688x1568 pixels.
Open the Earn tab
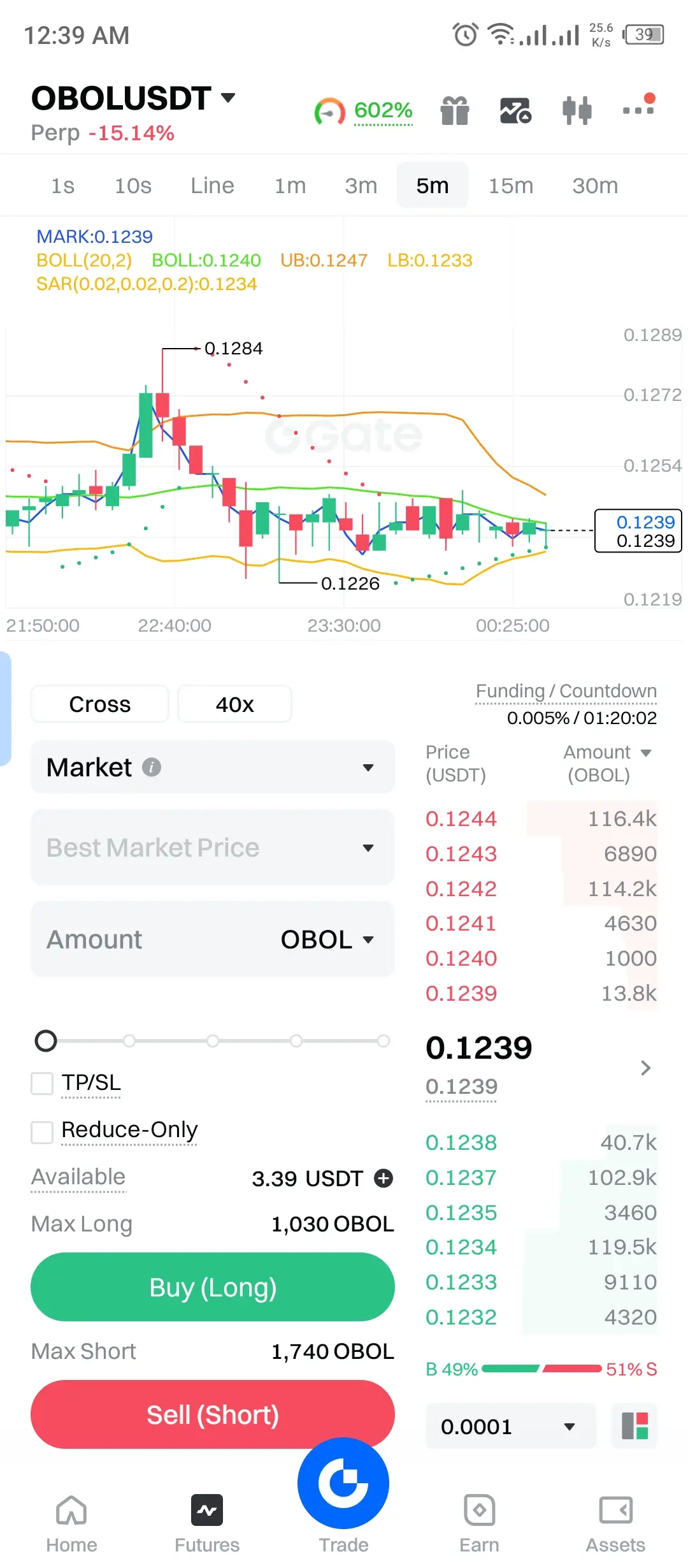(479, 1523)
